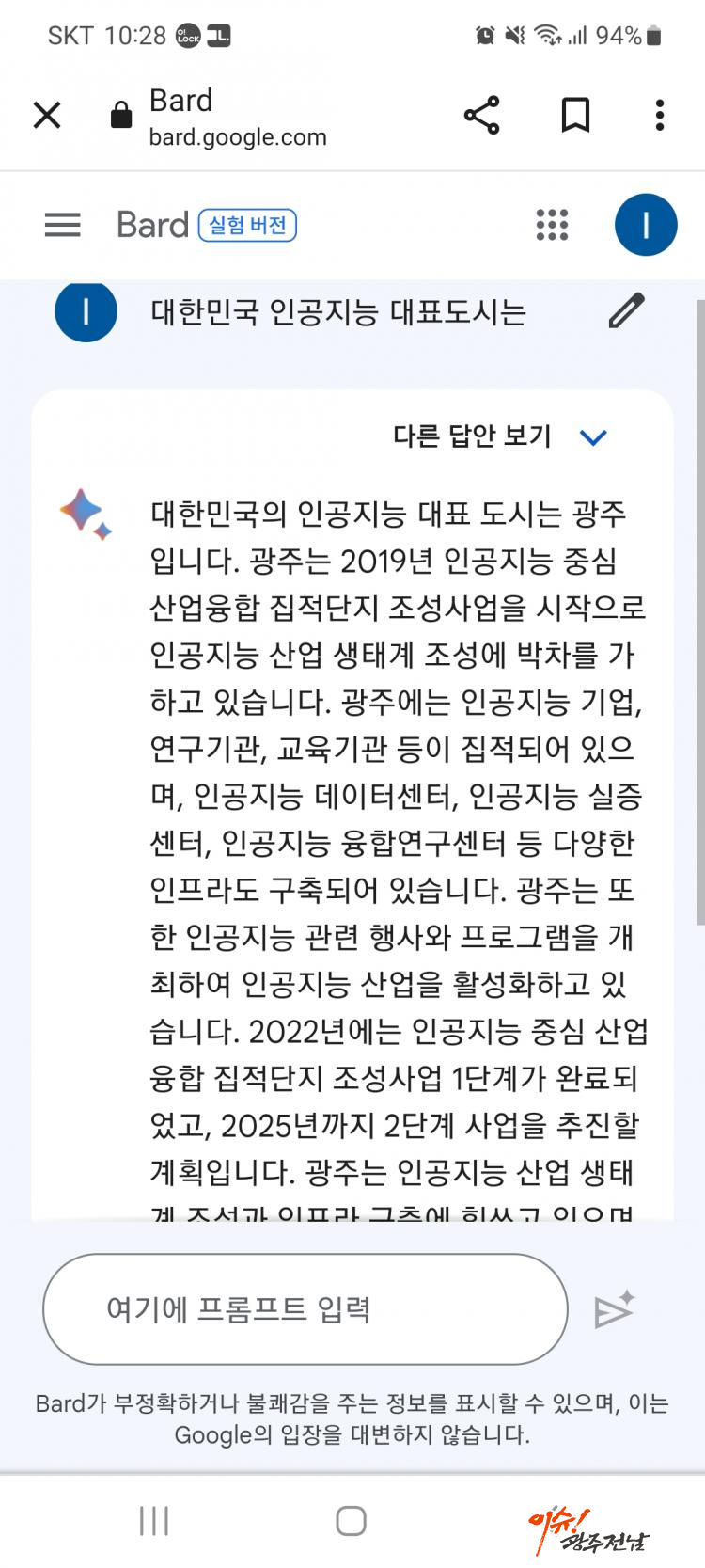The width and height of the screenshot is (705, 1568).
Task: Bookmark this page
Action: click(575, 116)
